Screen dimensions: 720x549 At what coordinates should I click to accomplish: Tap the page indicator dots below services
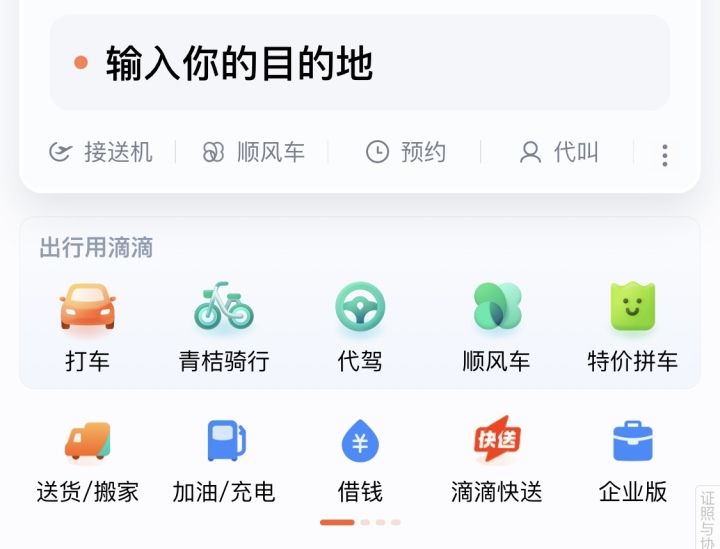[x=360, y=522]
